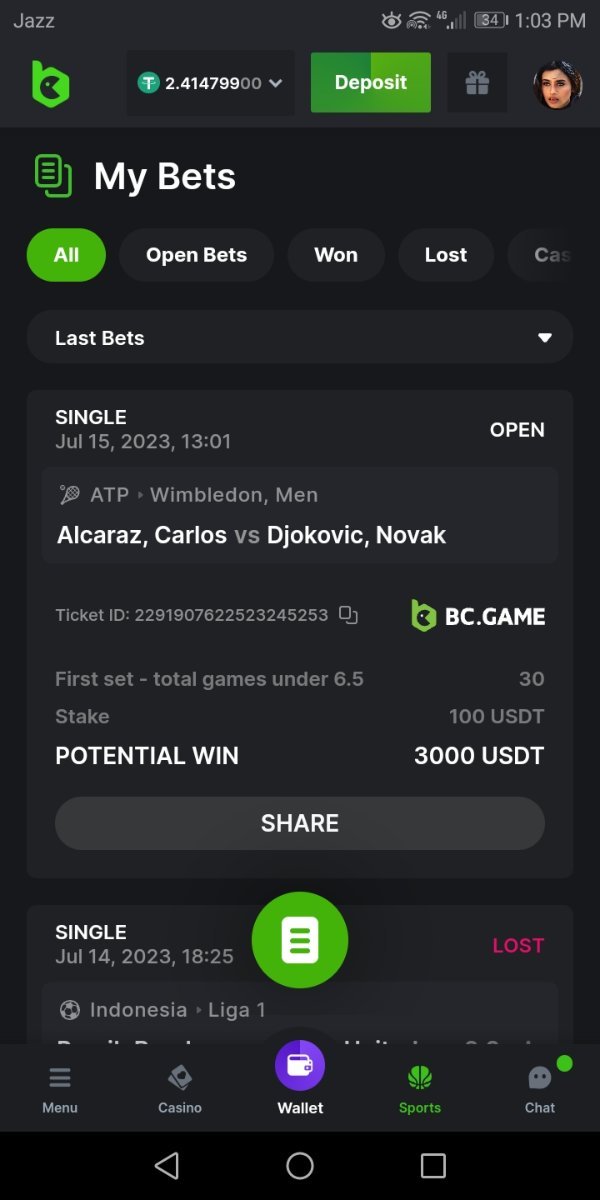Open the Alcaraz vs Djokovic match
The height and width of the screenshot is (1200, 600).
251,535
